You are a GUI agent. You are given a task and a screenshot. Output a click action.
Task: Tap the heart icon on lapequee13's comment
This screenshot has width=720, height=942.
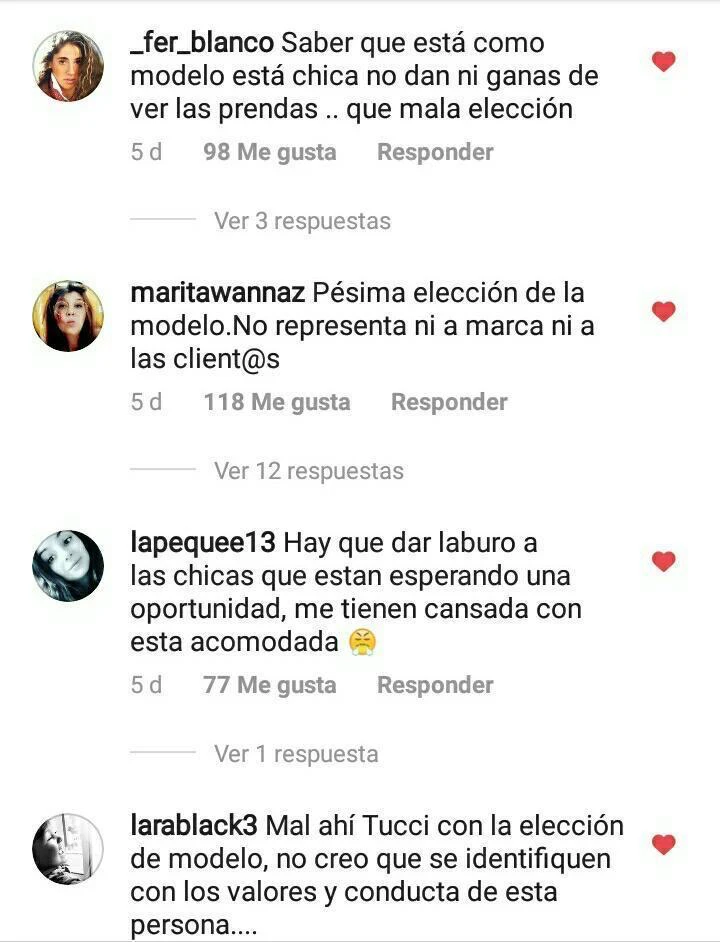coord(663,562)
